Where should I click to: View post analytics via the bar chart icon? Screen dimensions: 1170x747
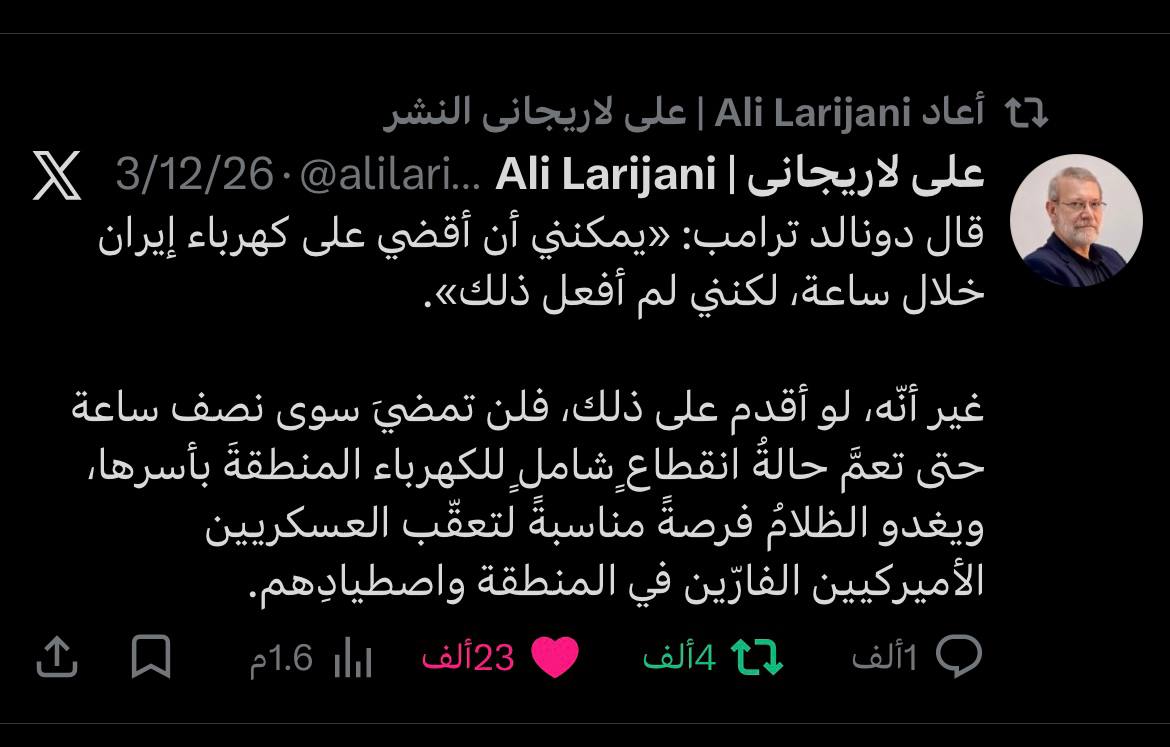[x=351, y=659]
